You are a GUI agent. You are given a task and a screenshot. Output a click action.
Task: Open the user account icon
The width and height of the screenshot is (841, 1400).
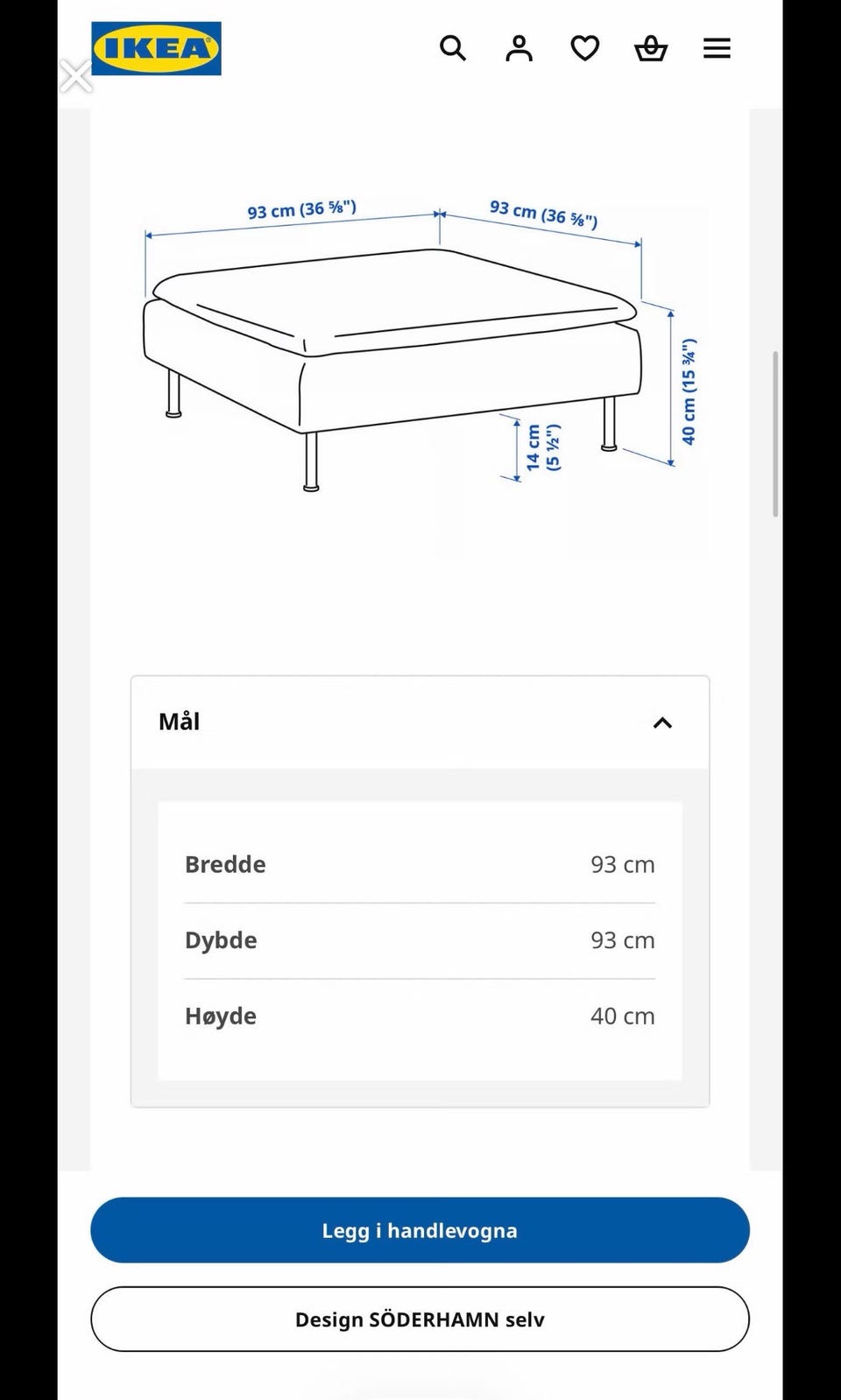519,48
